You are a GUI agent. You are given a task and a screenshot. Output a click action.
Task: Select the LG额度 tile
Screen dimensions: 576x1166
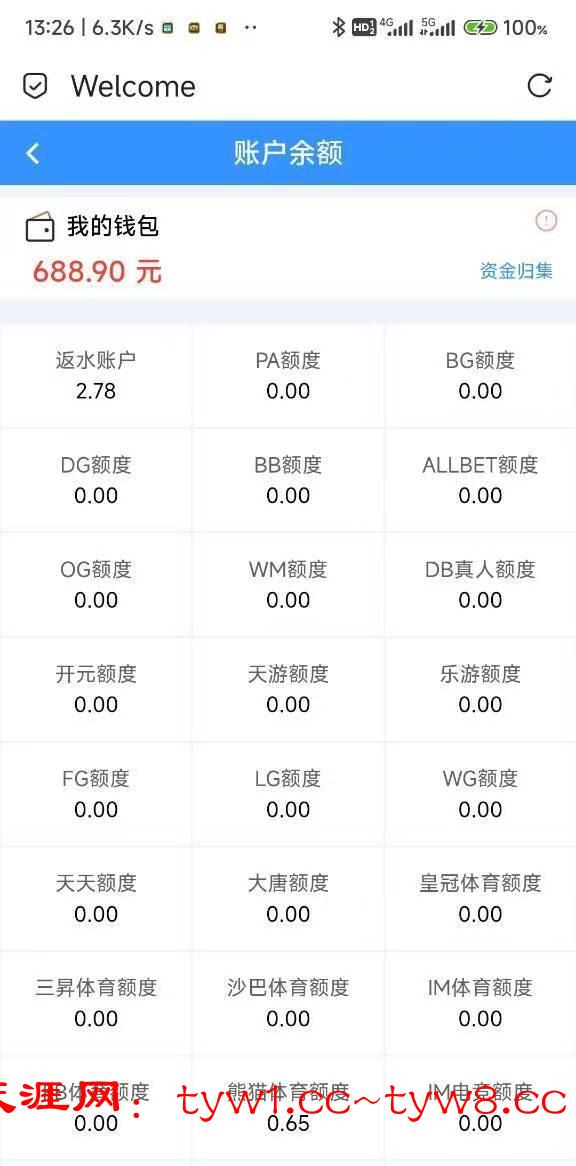click(288, 795)
